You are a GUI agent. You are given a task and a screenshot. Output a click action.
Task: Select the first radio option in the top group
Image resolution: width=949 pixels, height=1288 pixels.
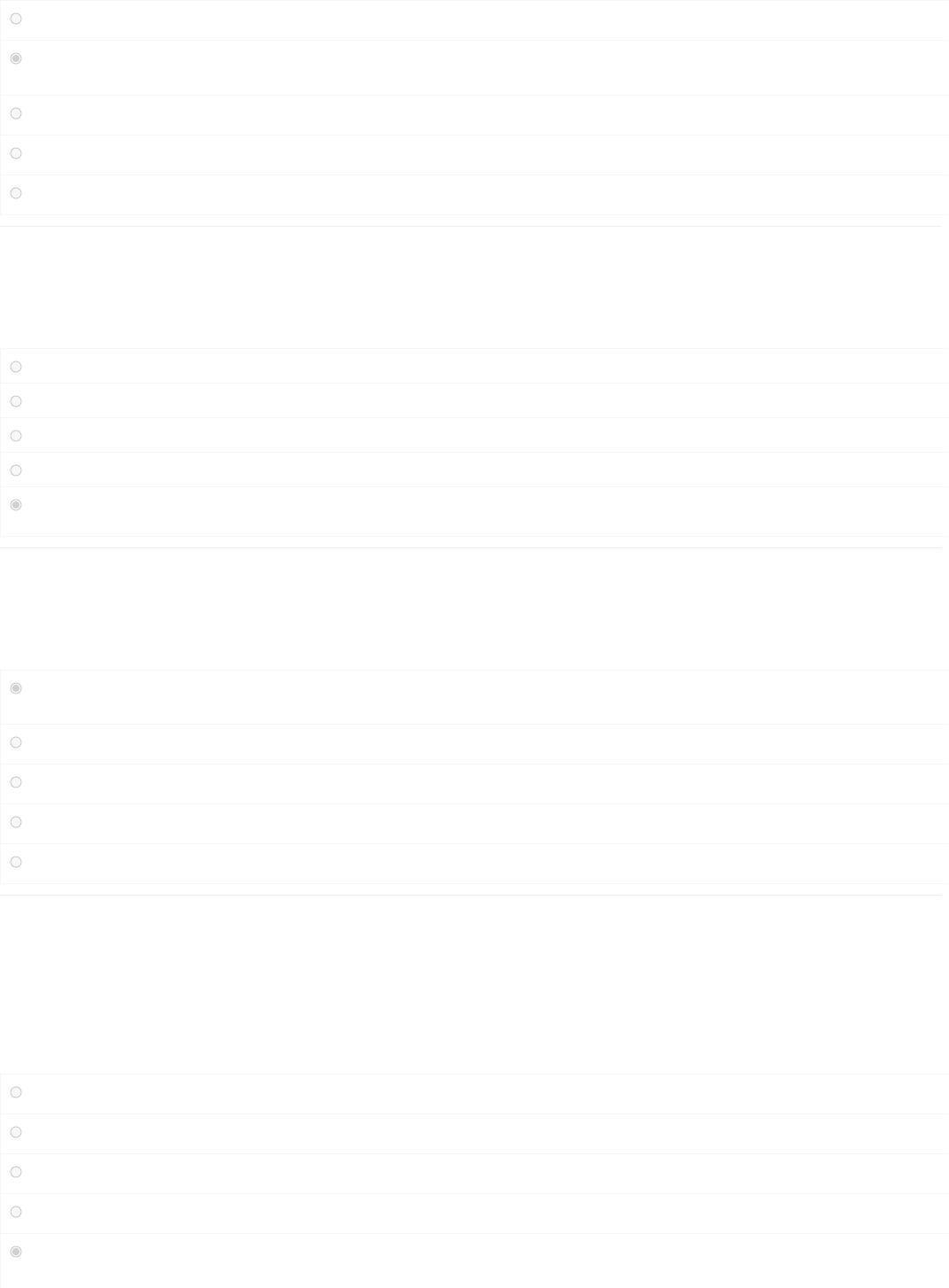(x=16, y=19)
